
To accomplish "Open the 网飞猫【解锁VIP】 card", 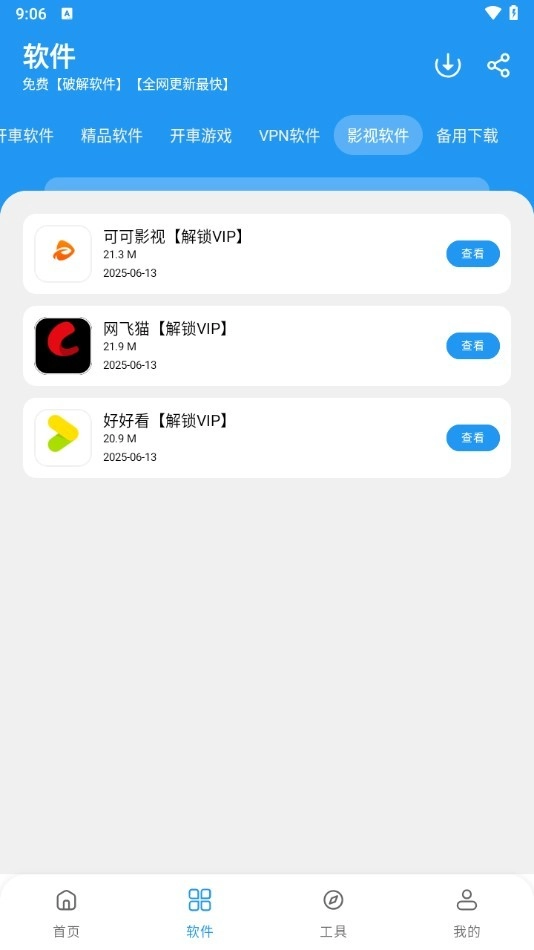I will 267,346.
